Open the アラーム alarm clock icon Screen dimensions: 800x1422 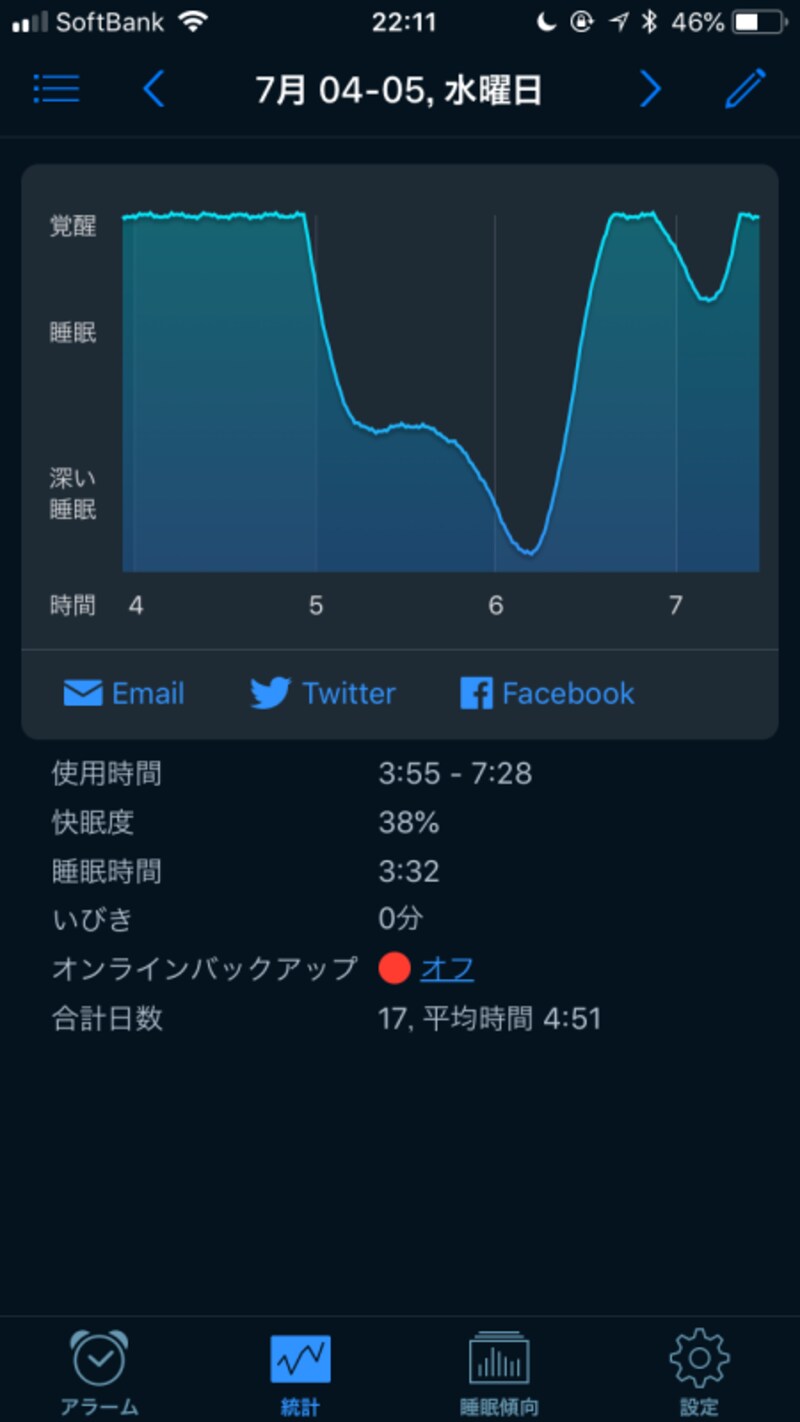[x=97, y=1358]
